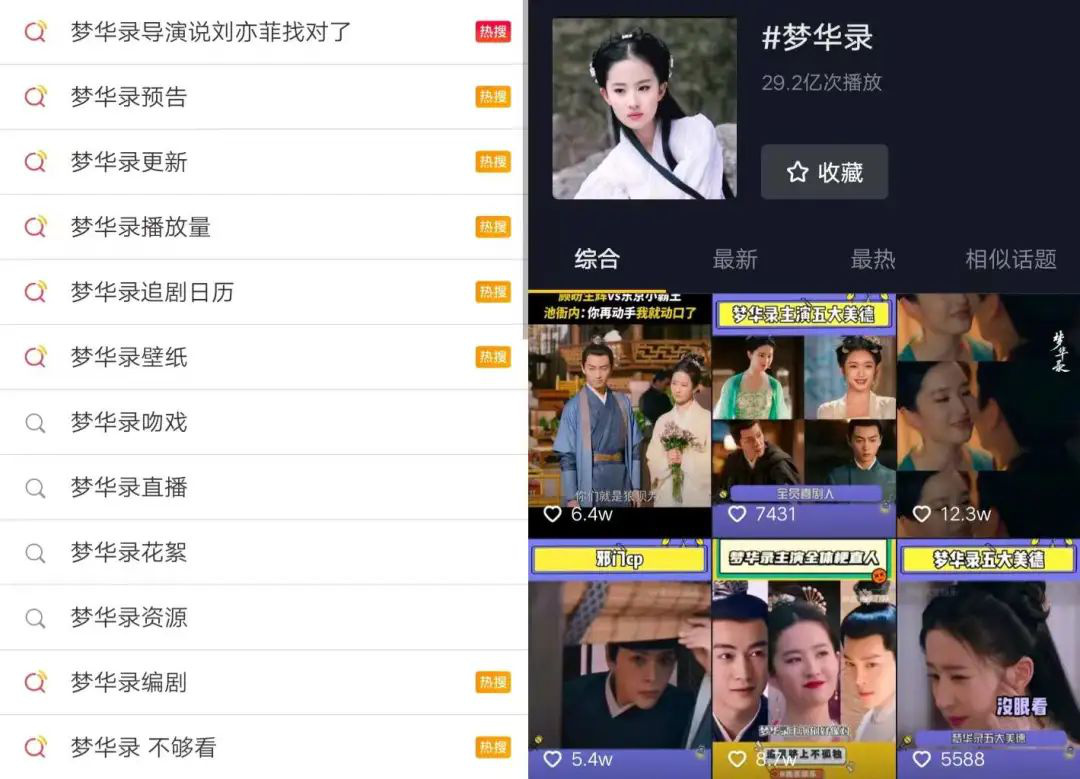Viewport: 1080px width, 779px height.
Task: Choose the 梦华录编剧 suggestion
Action: tap(129, 682)
